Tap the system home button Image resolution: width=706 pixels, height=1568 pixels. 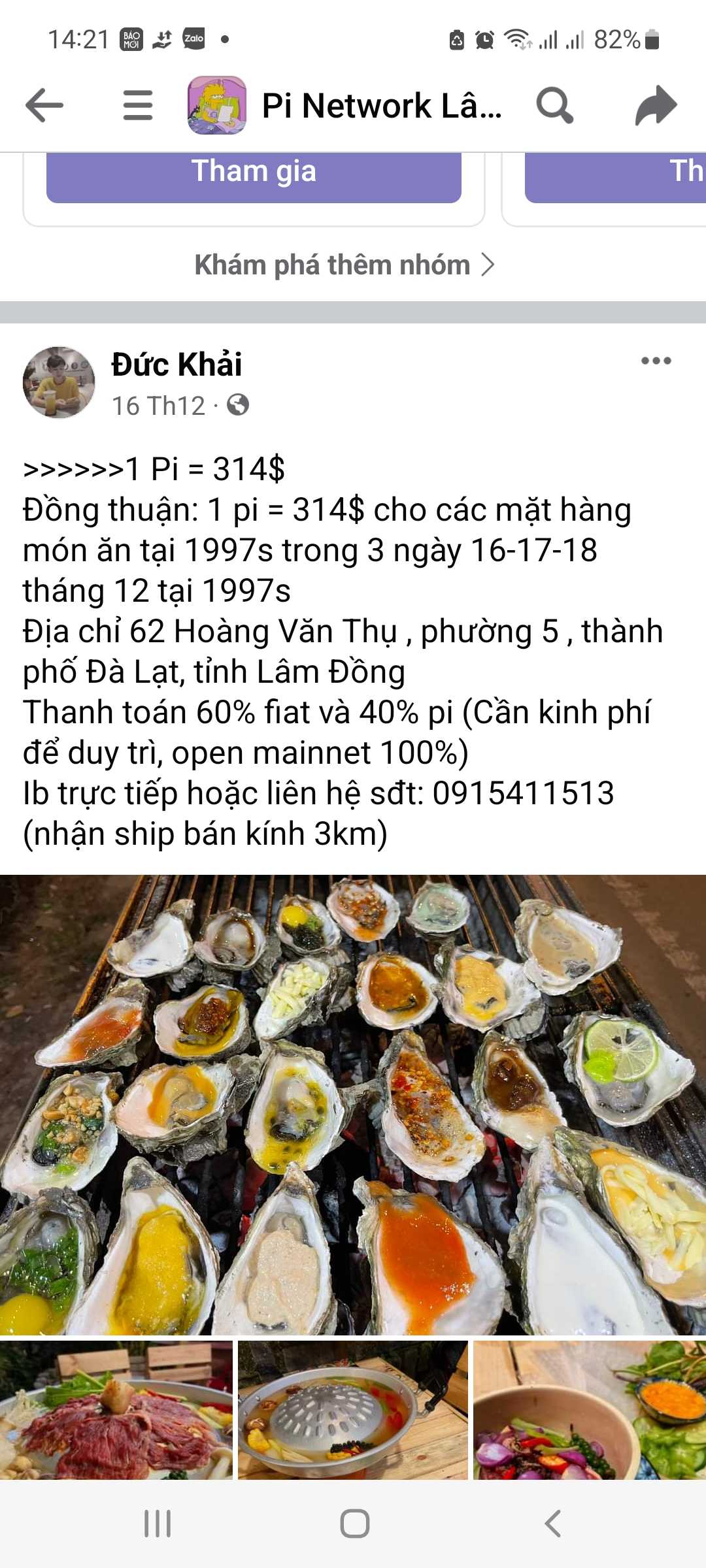tap(354, 1523)
